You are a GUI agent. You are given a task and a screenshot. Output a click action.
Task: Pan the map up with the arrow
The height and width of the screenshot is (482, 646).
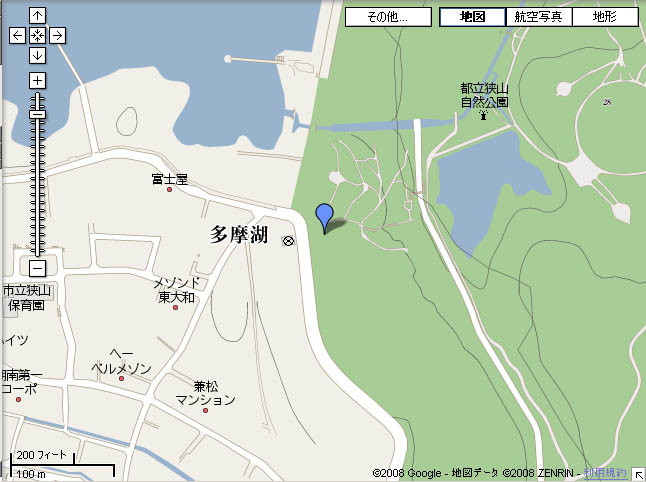[x=37, y=16]
